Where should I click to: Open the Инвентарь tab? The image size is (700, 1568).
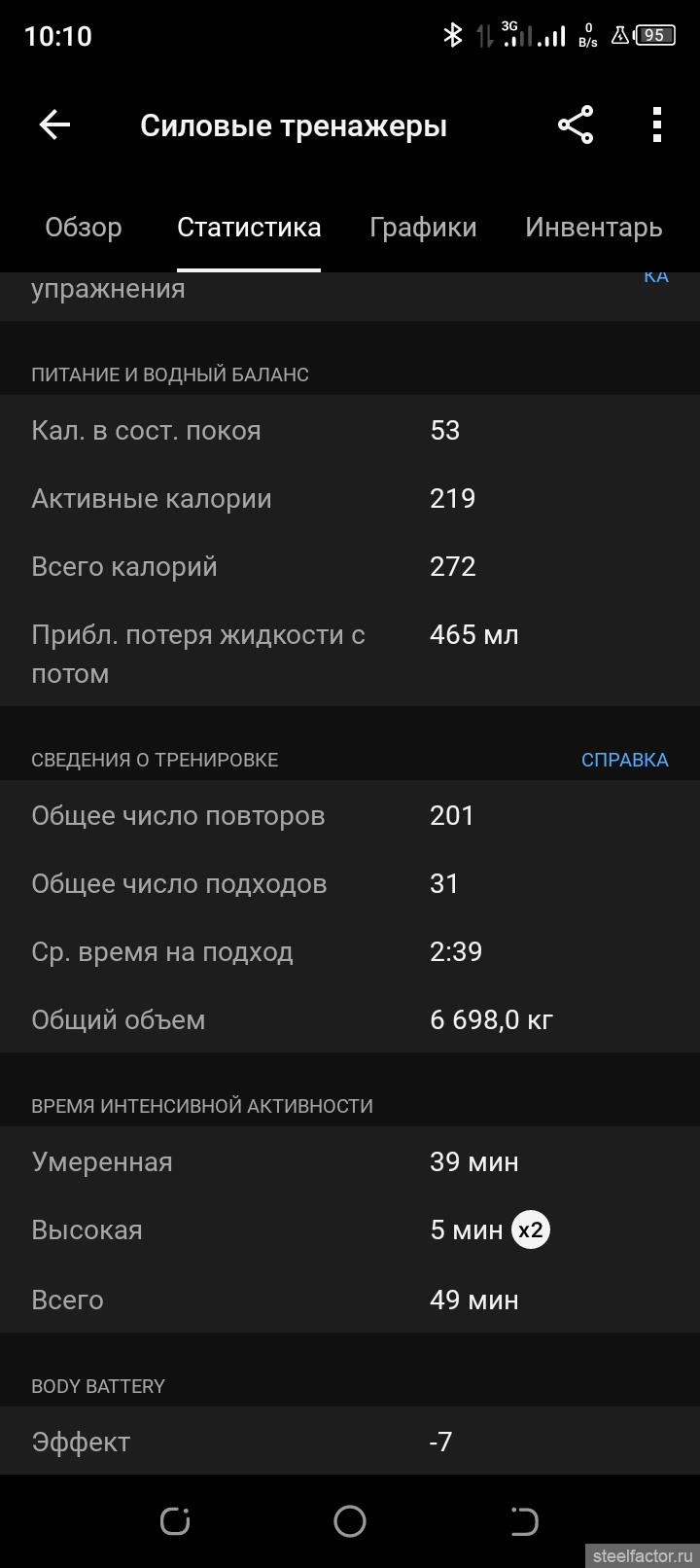pos(593,228)
